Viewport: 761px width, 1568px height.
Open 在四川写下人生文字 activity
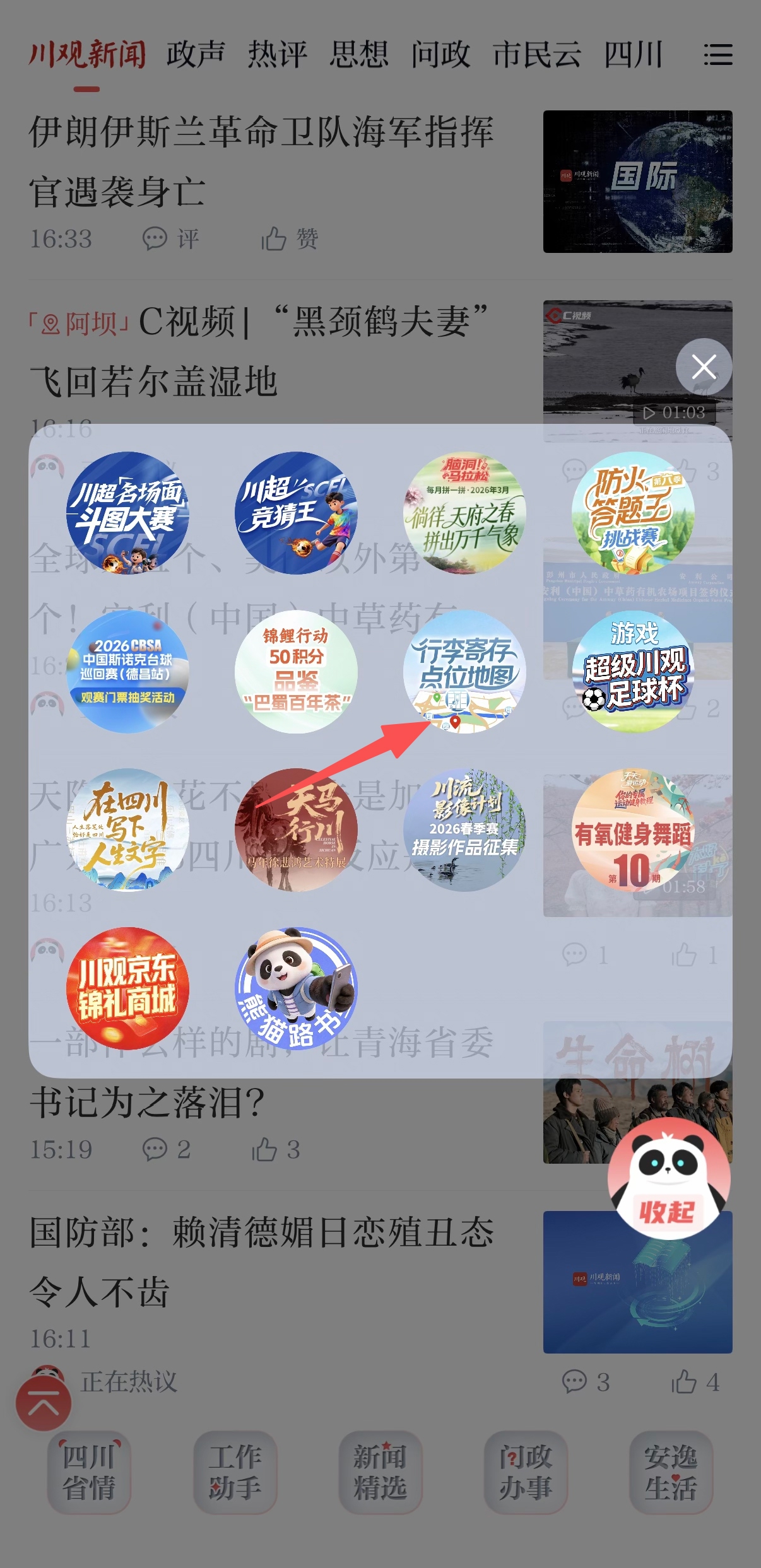point(127,829)
